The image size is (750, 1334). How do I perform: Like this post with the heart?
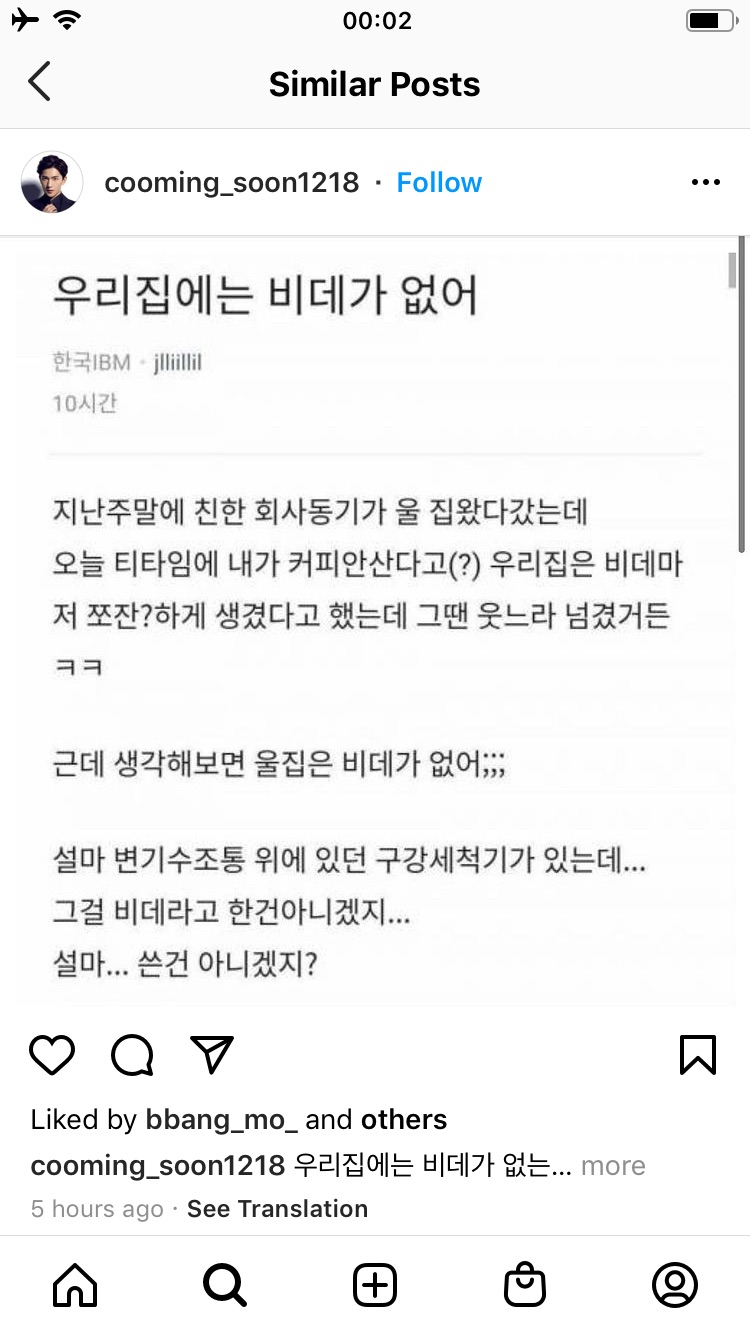coord(52,1054)
